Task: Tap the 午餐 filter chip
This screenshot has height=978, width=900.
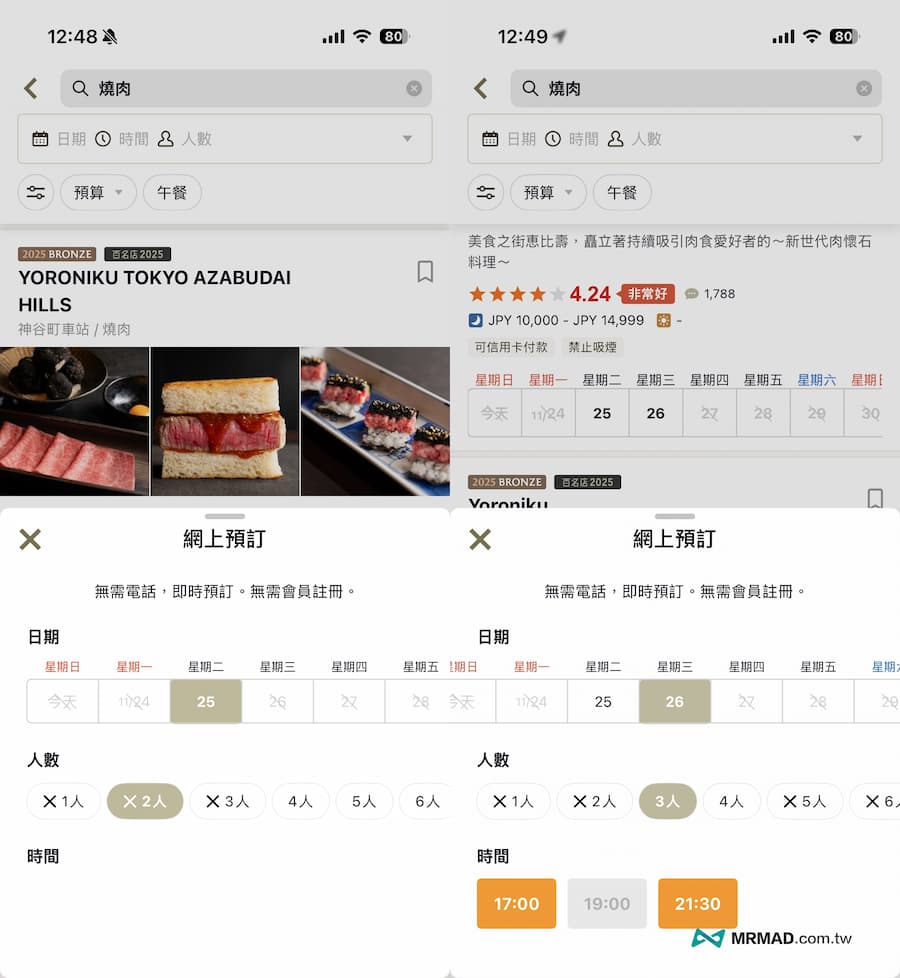Action: click(x=172, y=192)
